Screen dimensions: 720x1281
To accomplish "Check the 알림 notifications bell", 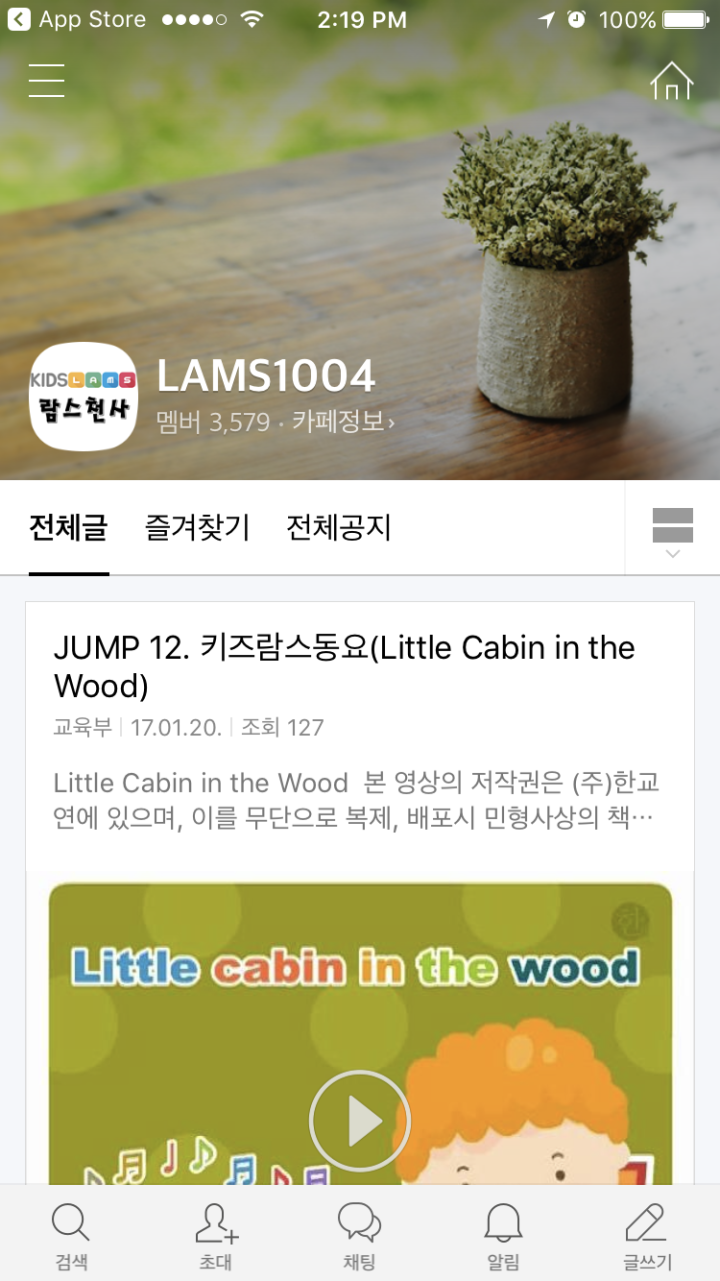I will [503, 1236].
